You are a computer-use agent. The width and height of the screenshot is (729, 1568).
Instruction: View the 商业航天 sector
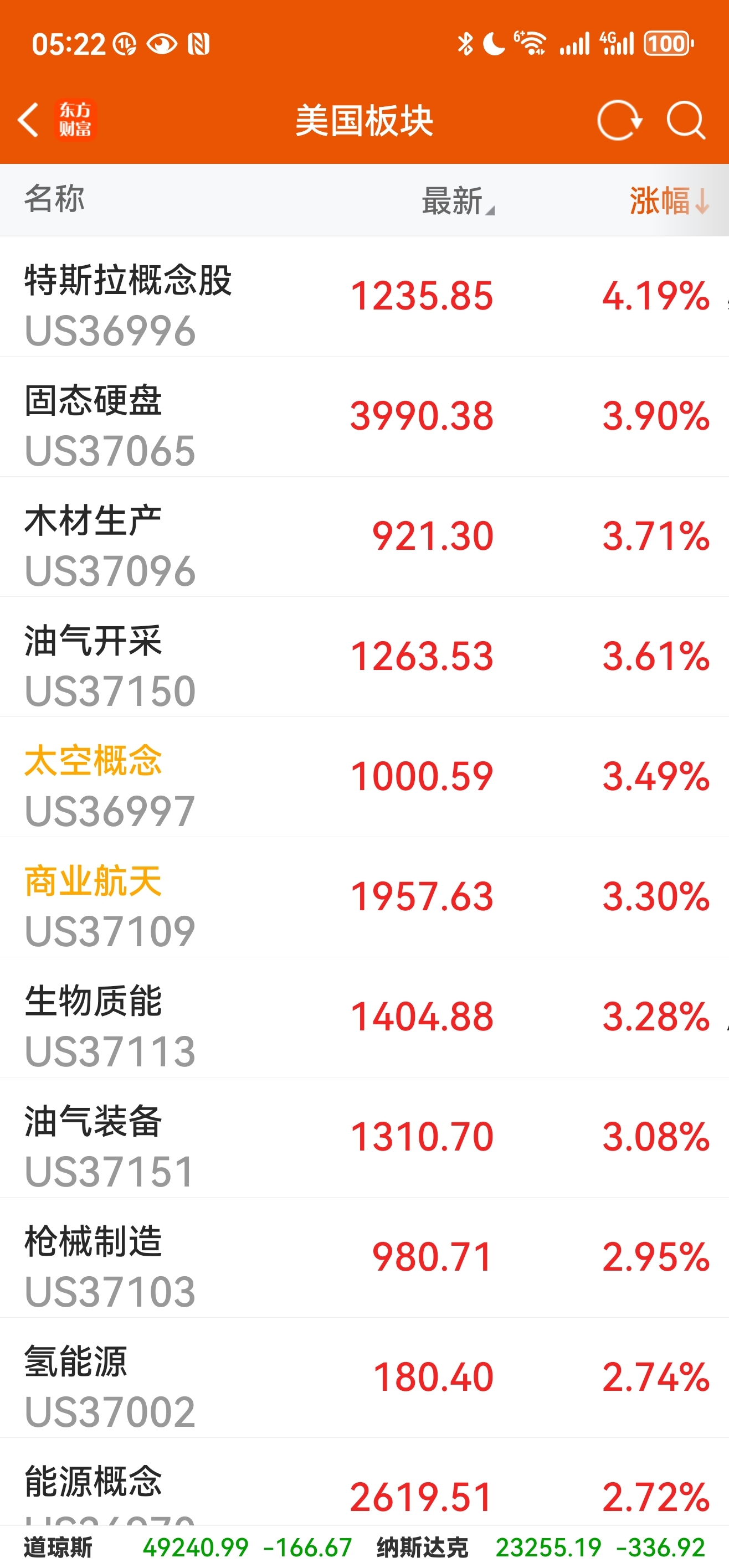coord(364,896)
